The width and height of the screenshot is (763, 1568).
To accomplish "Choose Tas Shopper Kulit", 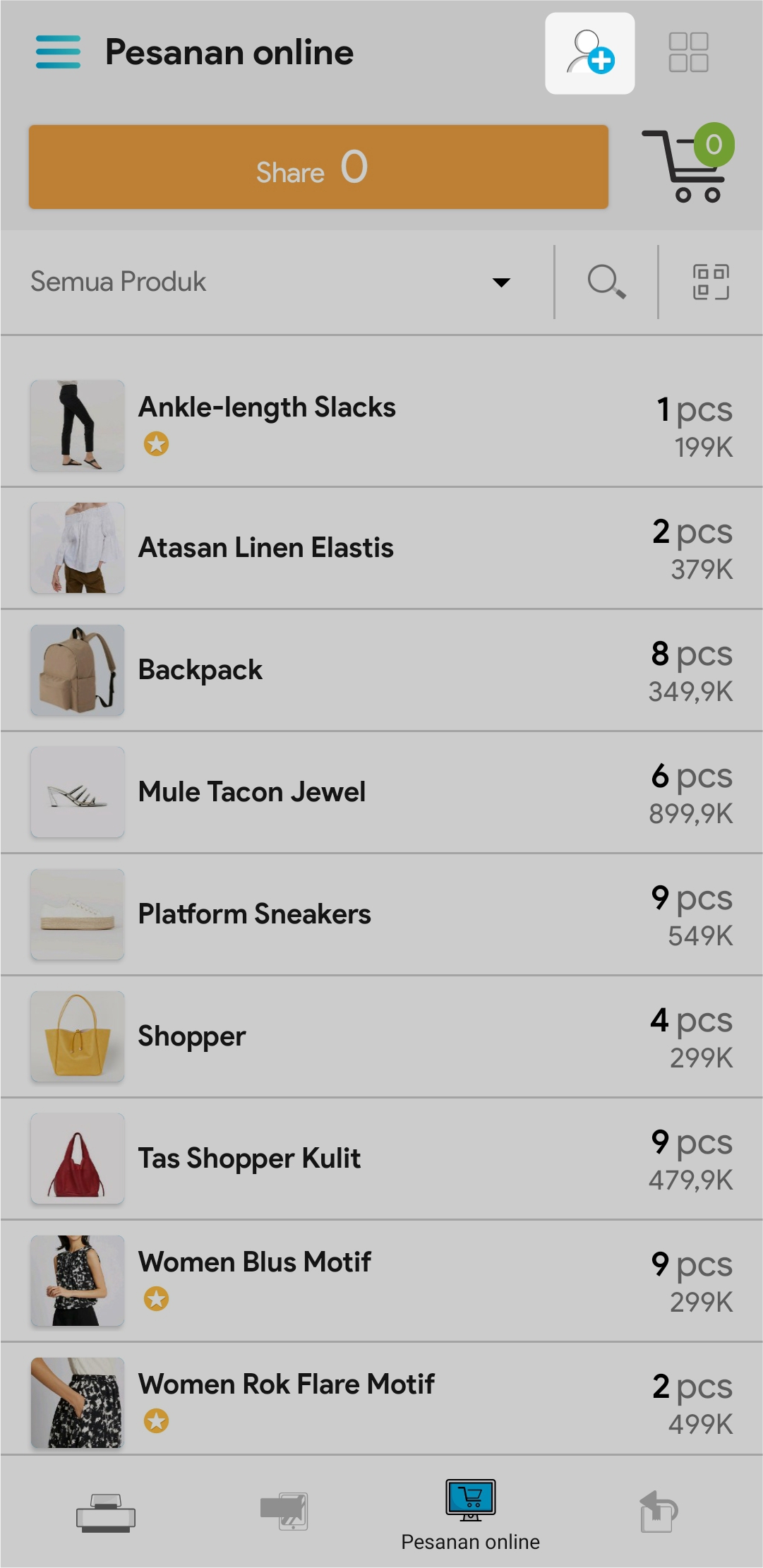I will click(381, 1159).
